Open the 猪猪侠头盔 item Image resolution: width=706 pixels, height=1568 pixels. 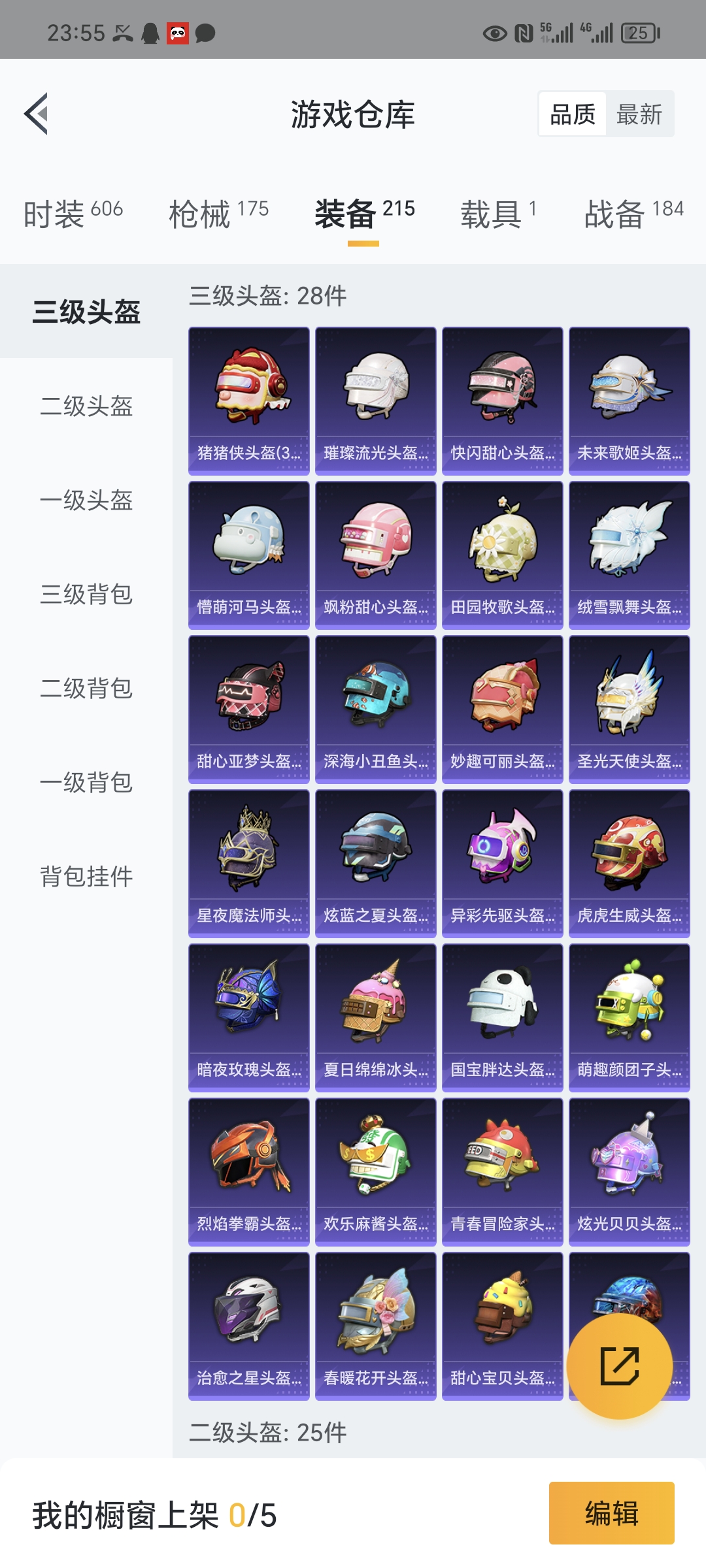coord(249,401)
